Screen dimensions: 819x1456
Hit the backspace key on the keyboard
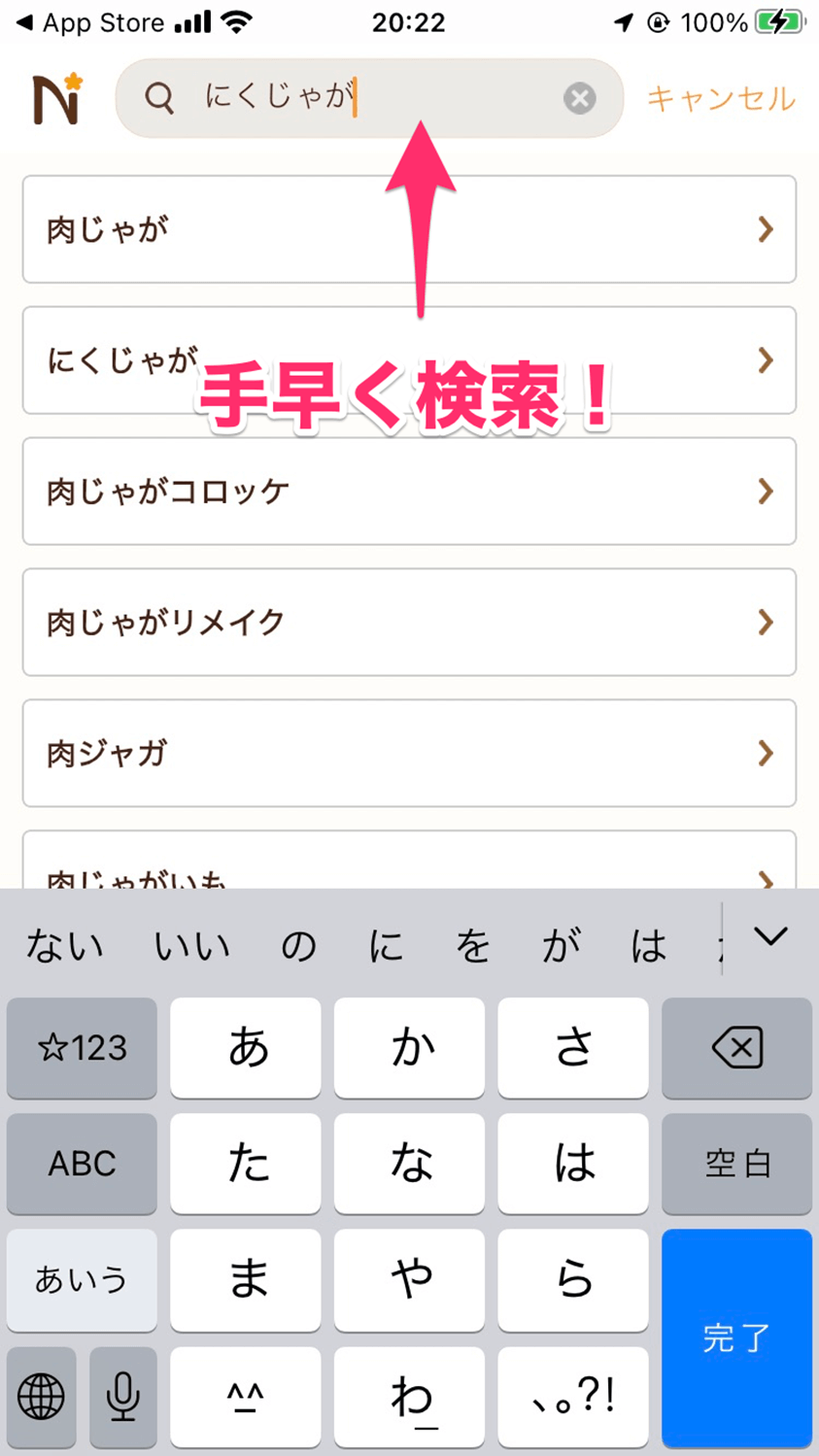pyautogui.click(x=736, y=1048)
